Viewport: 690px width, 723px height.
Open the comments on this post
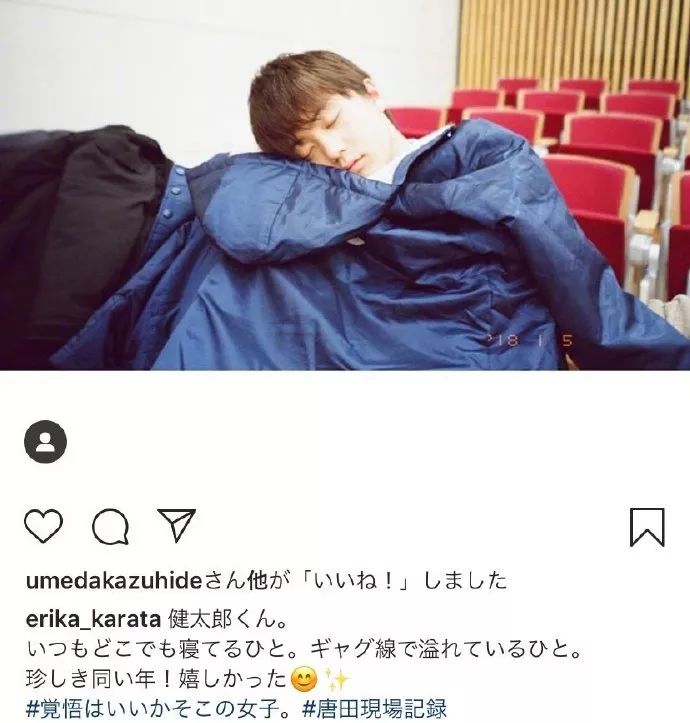[x=110, y=527]
